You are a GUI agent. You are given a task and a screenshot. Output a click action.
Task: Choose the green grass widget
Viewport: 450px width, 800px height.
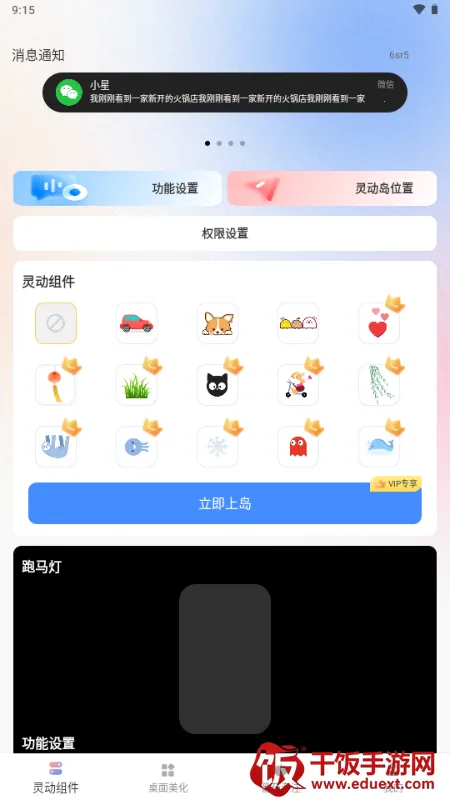pyautogui.click(x=137, y=385)
